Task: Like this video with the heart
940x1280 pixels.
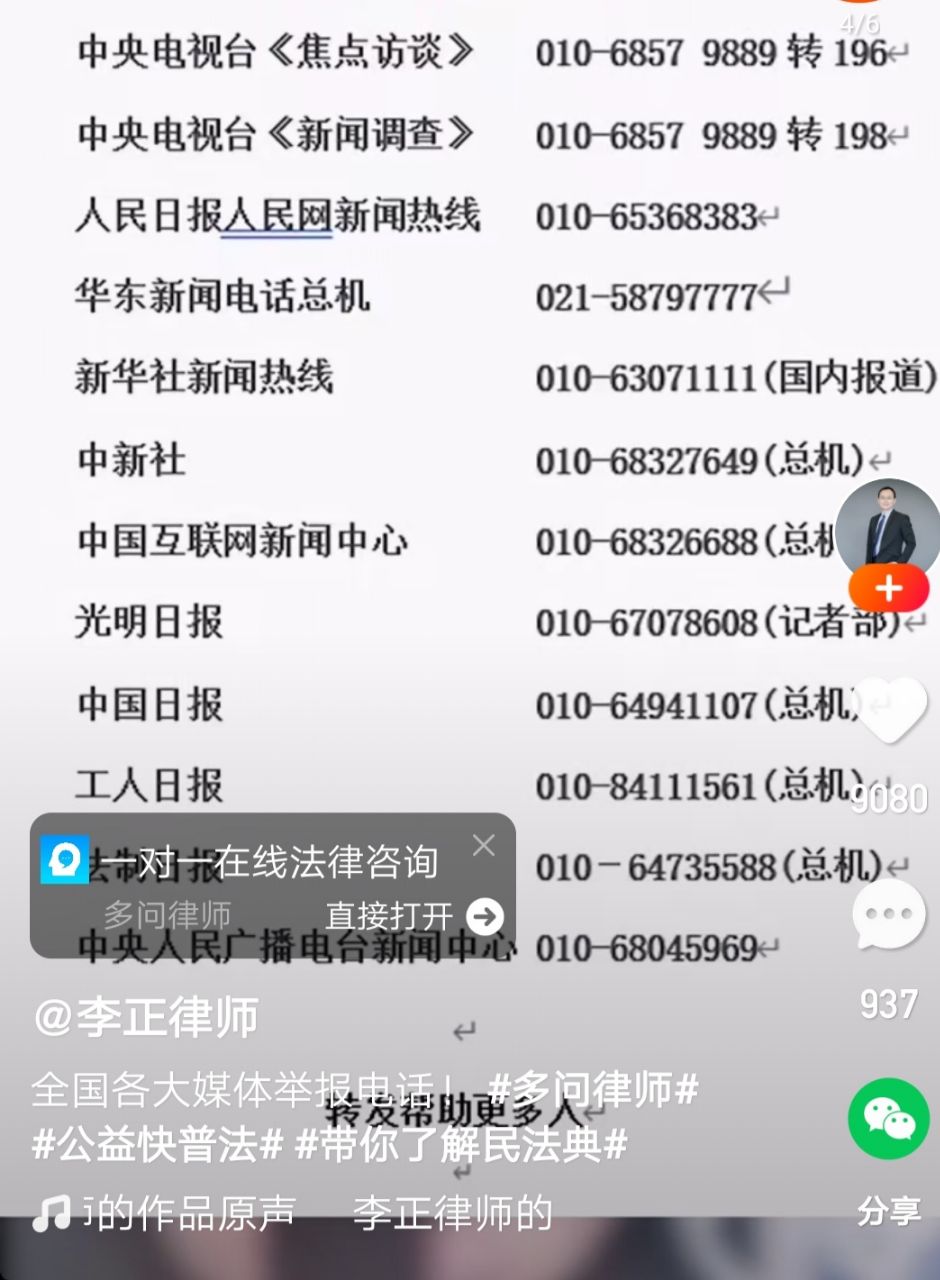Action: click(x=888, y=711)
